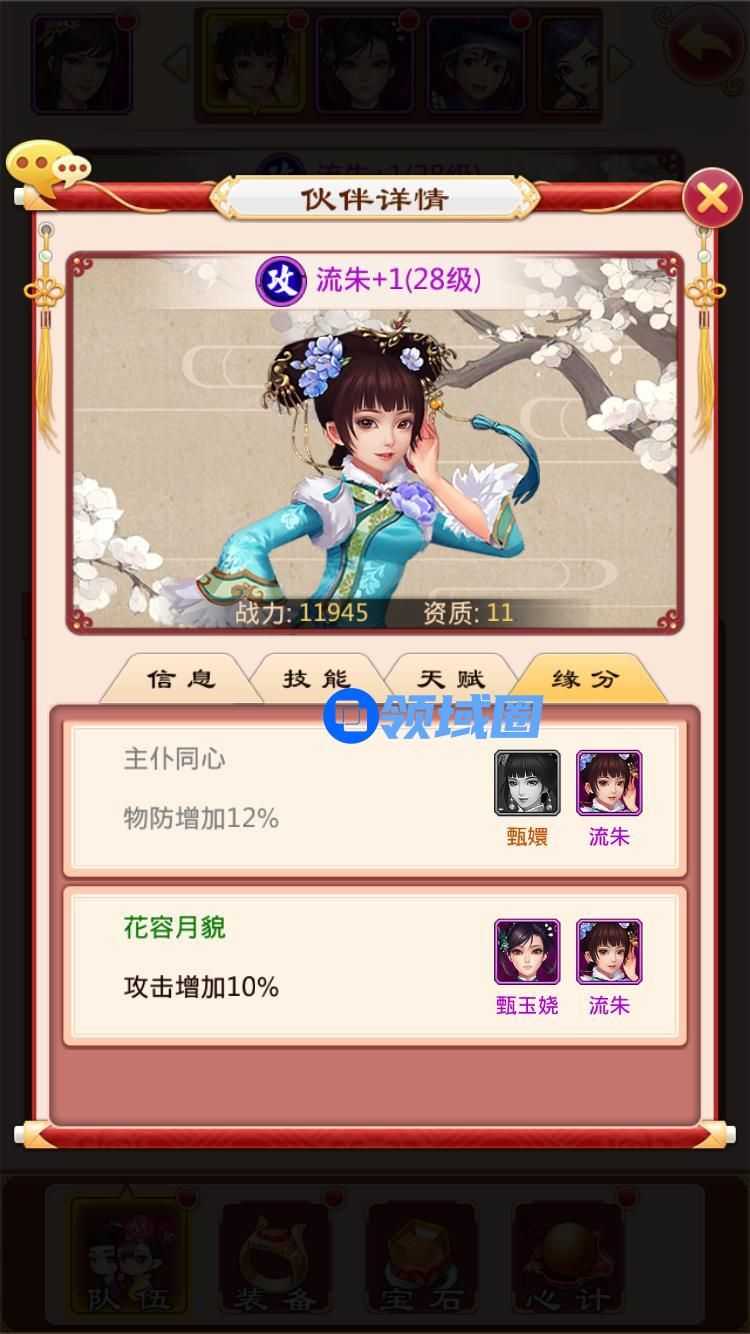Viewport: 750px width, 1334px height.
Task: Close the 伙伴详情 dialog
Action: click(711, 198)
